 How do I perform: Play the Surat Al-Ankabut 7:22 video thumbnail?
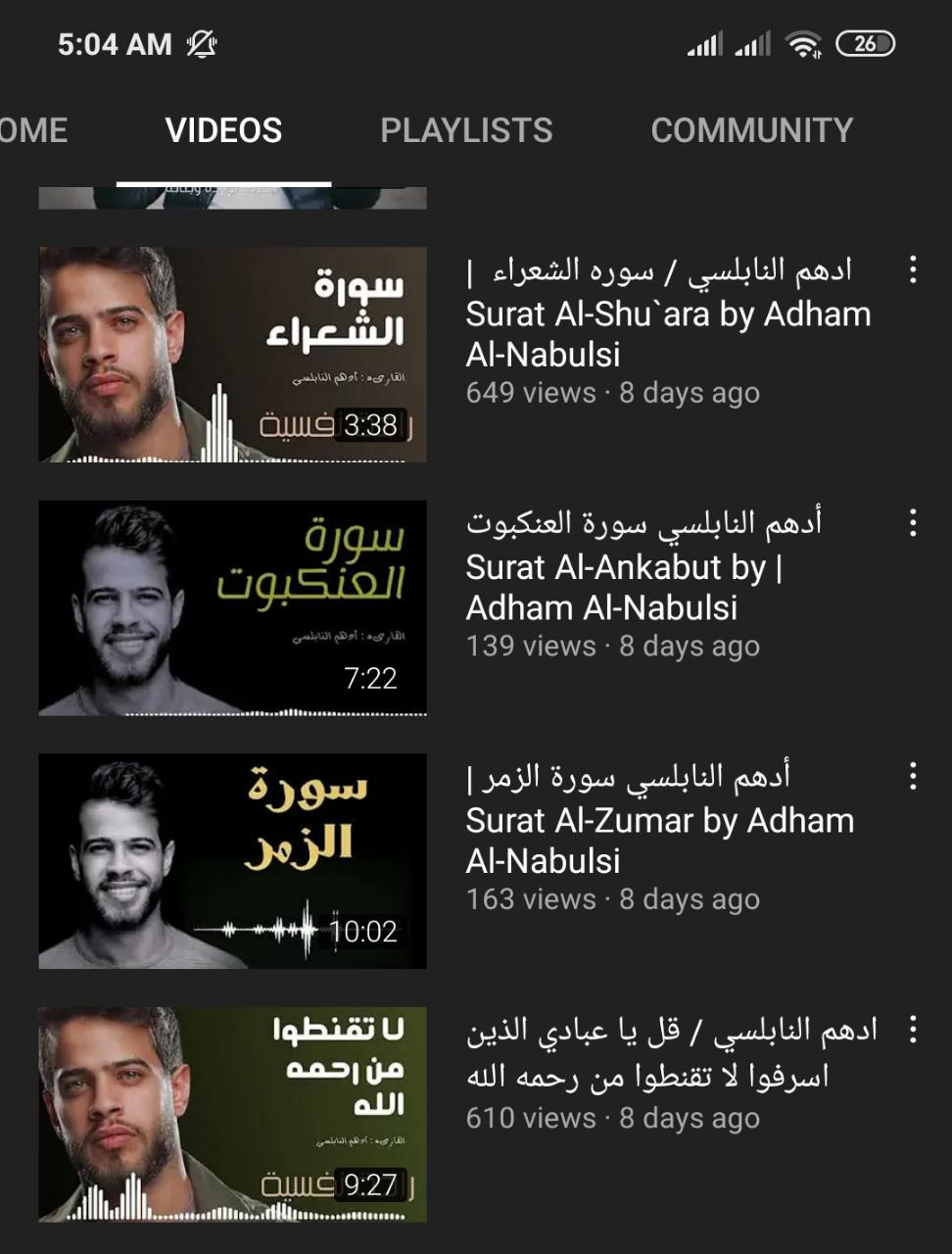[x=232, y=607]
